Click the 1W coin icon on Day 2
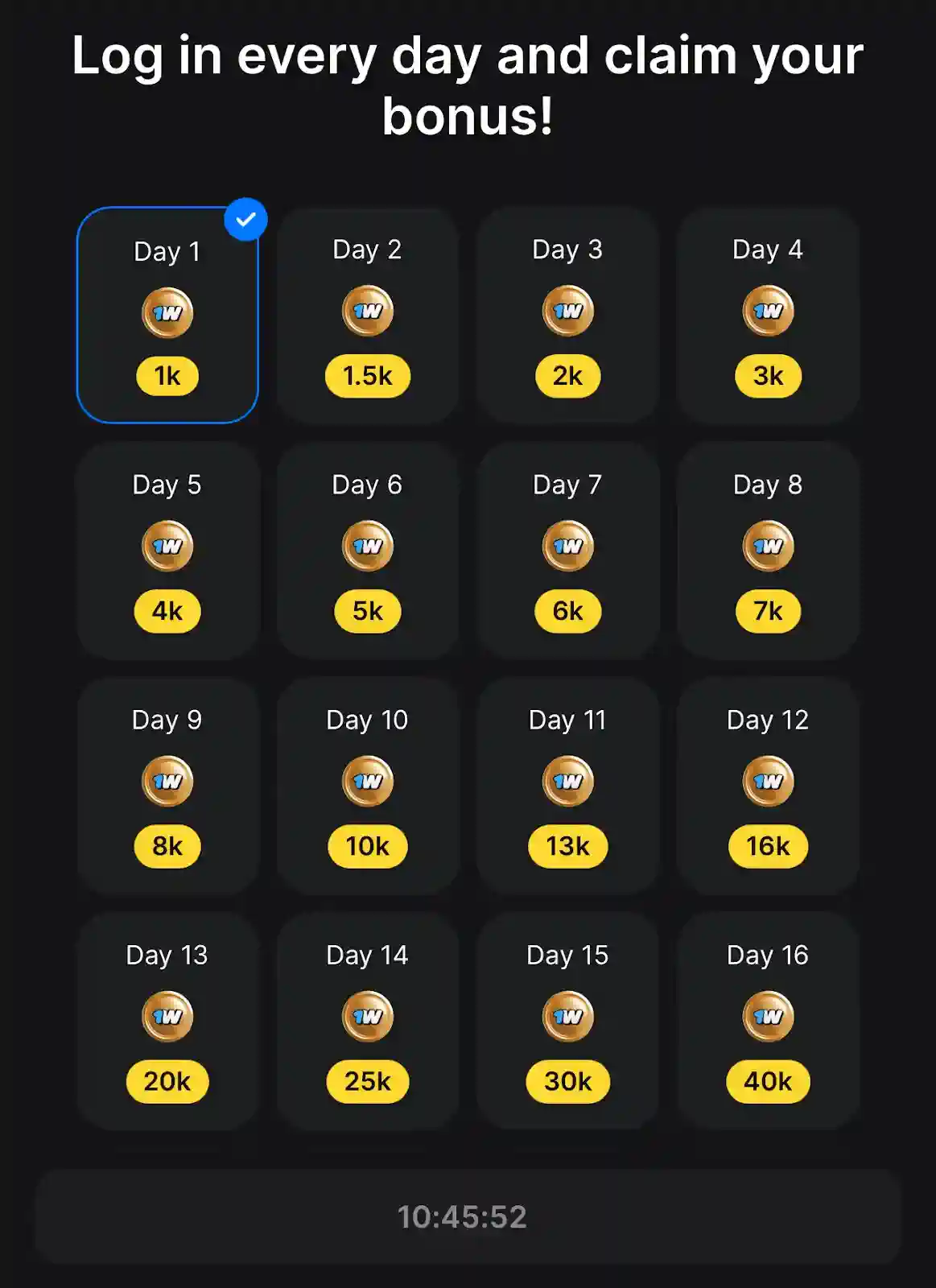936x1288 pixels. tap(367, 312)
